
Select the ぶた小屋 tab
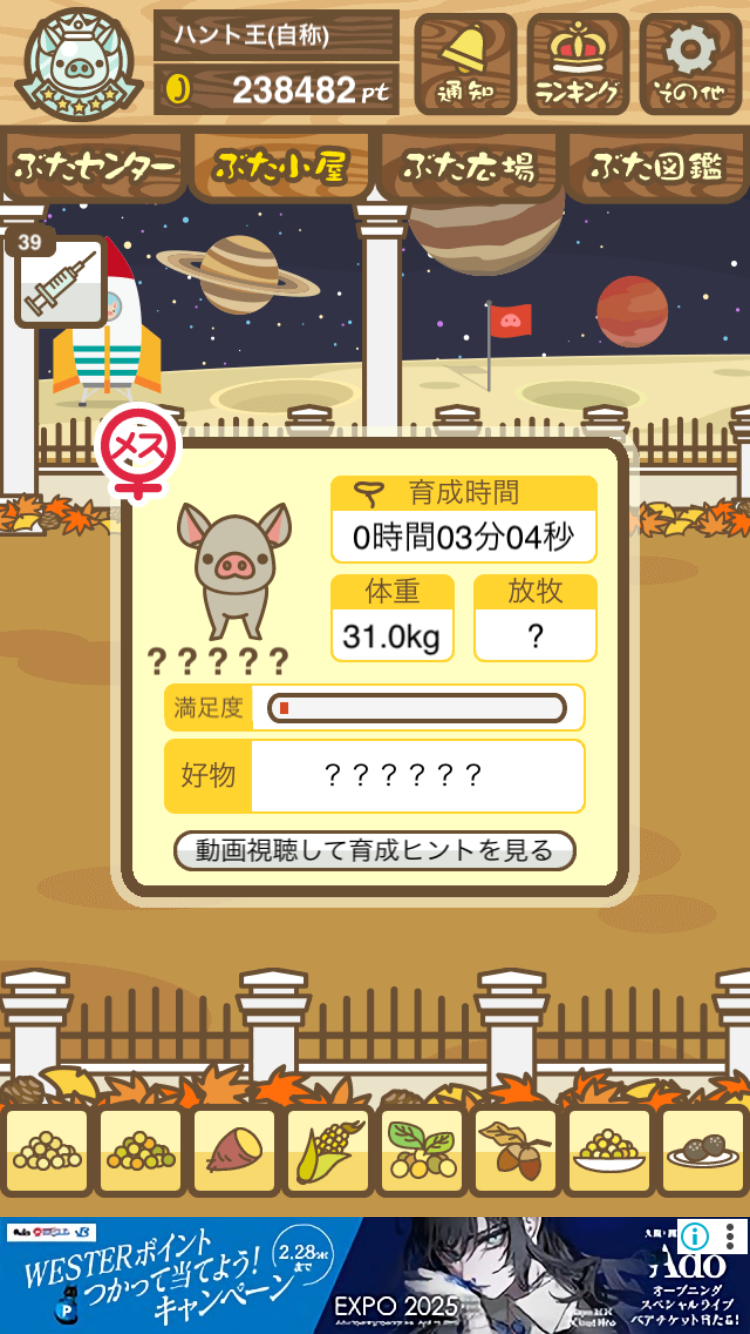(281, 166)
